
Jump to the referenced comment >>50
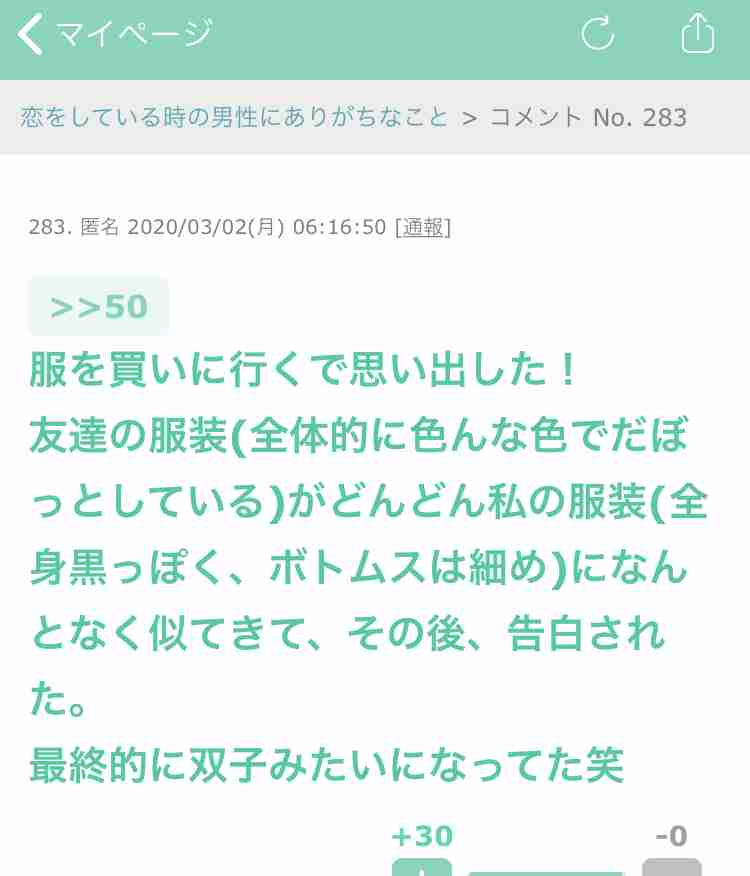pos(99,306)
